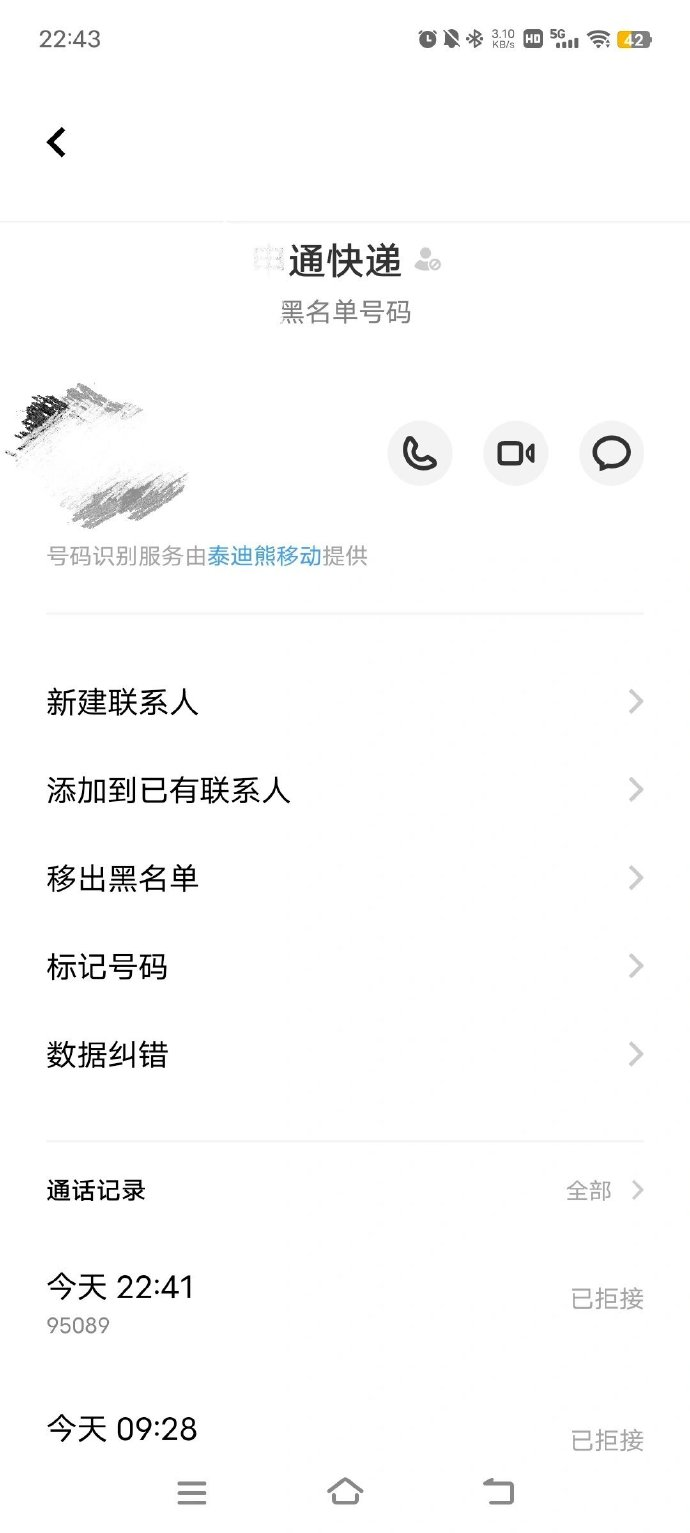
Task: Start a video call
Action: coord(516,454)
